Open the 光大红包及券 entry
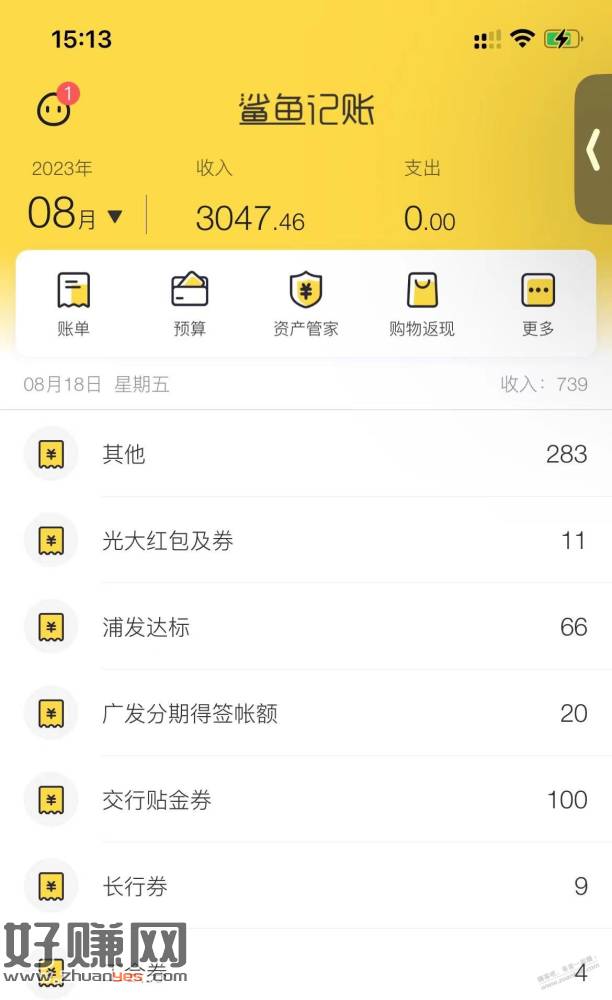Screen dimensions: 612x1000 [306, 541]
